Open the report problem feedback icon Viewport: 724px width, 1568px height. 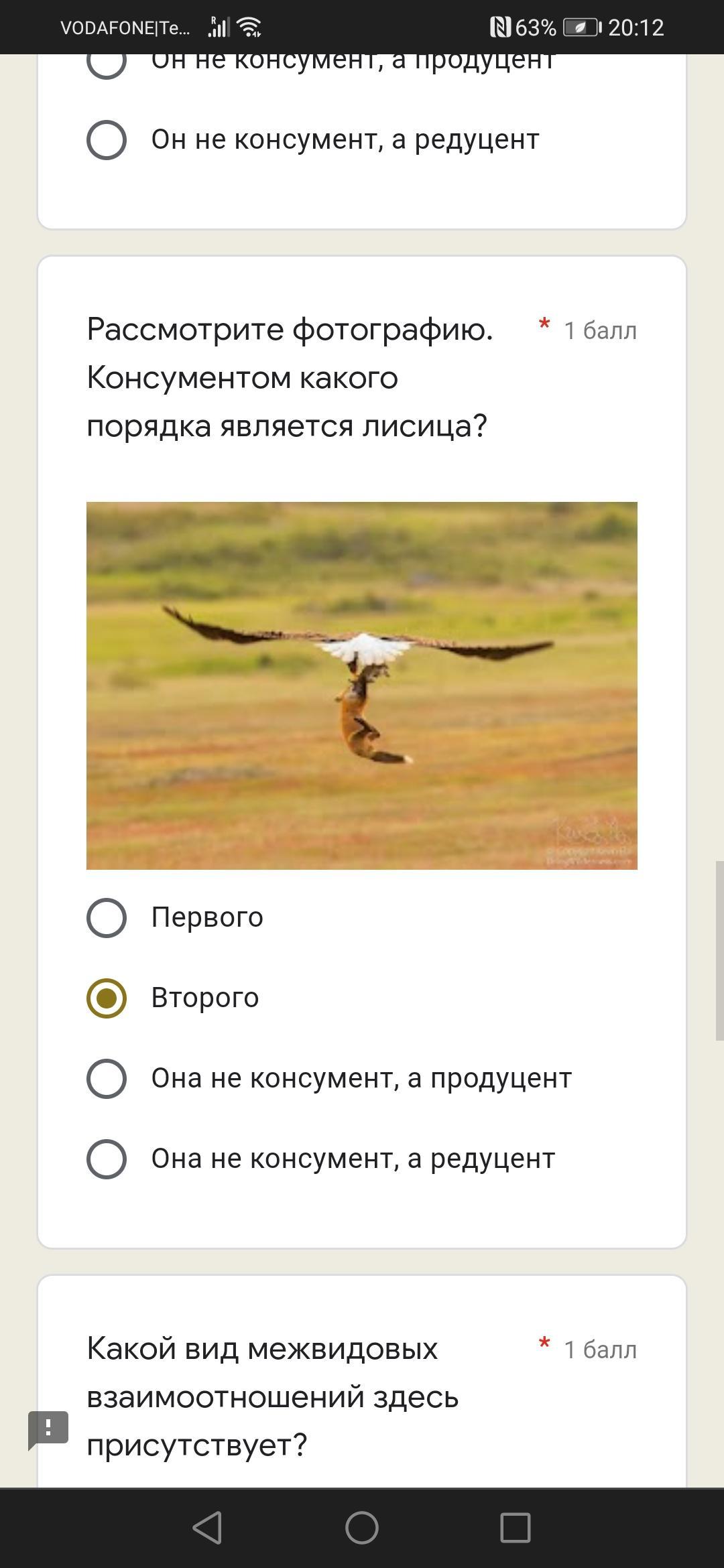[48, 1429]
